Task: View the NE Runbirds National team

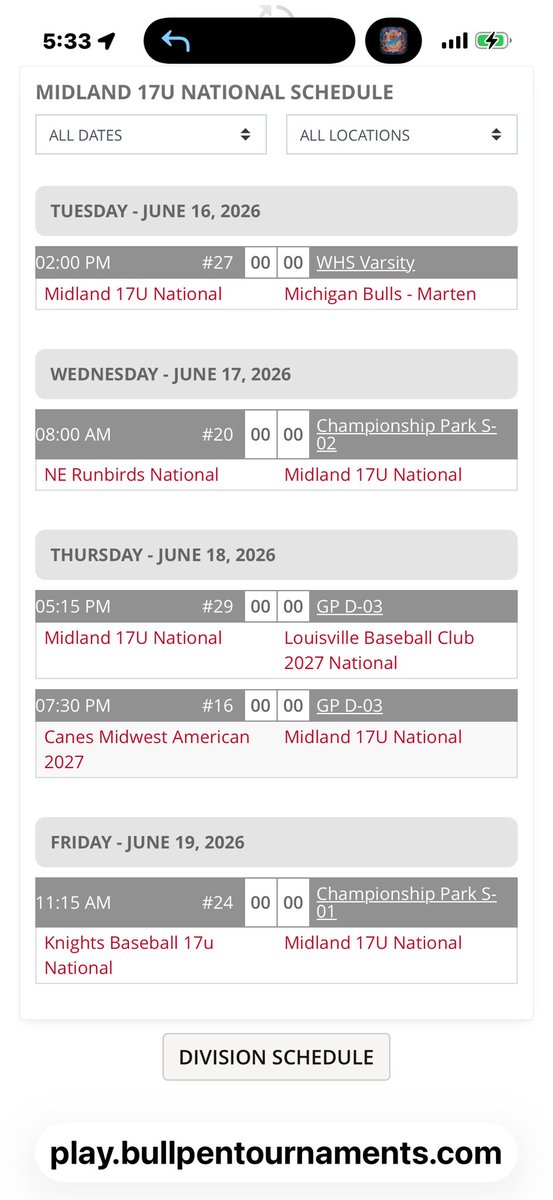Action: [x=131, y=475]
